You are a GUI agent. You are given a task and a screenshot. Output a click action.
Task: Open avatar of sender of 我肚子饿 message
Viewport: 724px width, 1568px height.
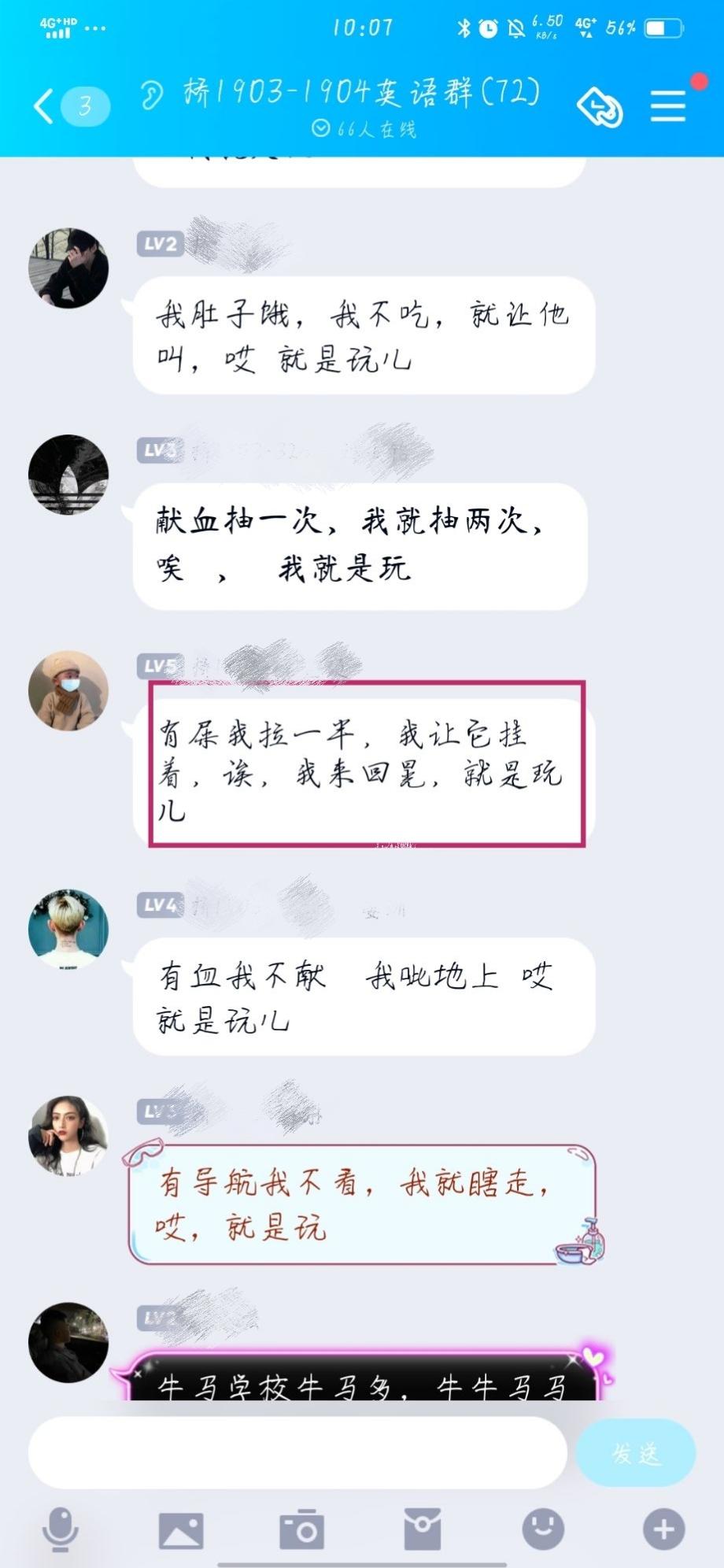point(68,268)
